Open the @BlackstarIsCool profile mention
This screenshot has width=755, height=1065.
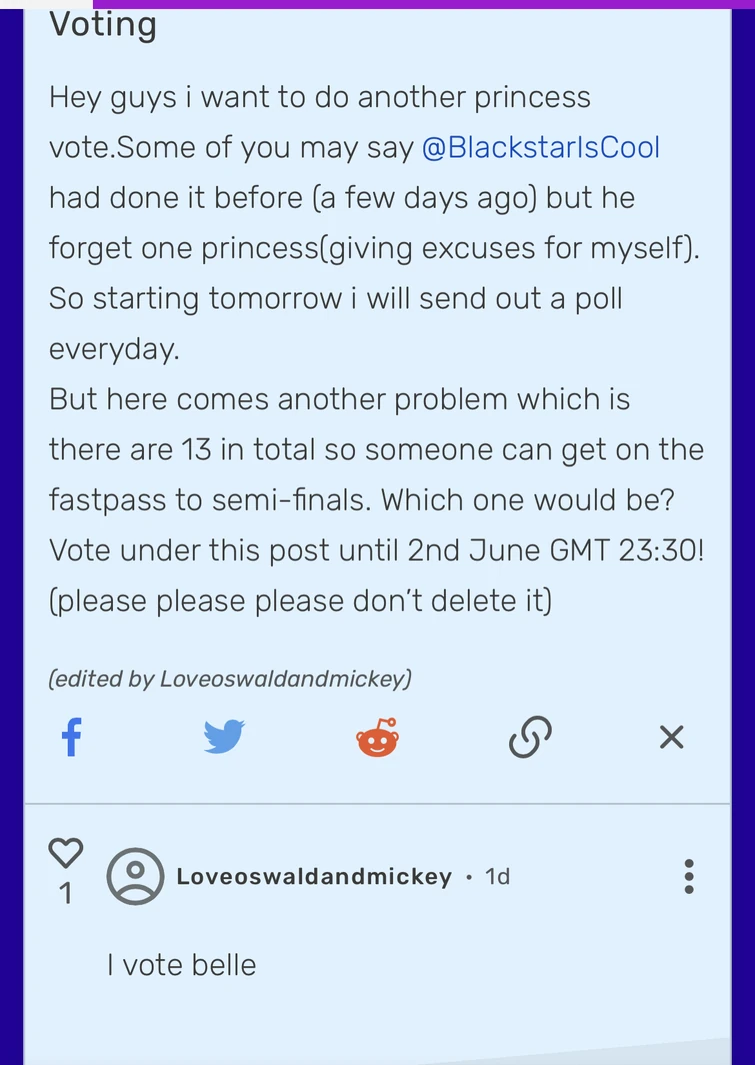click(540, 148)
